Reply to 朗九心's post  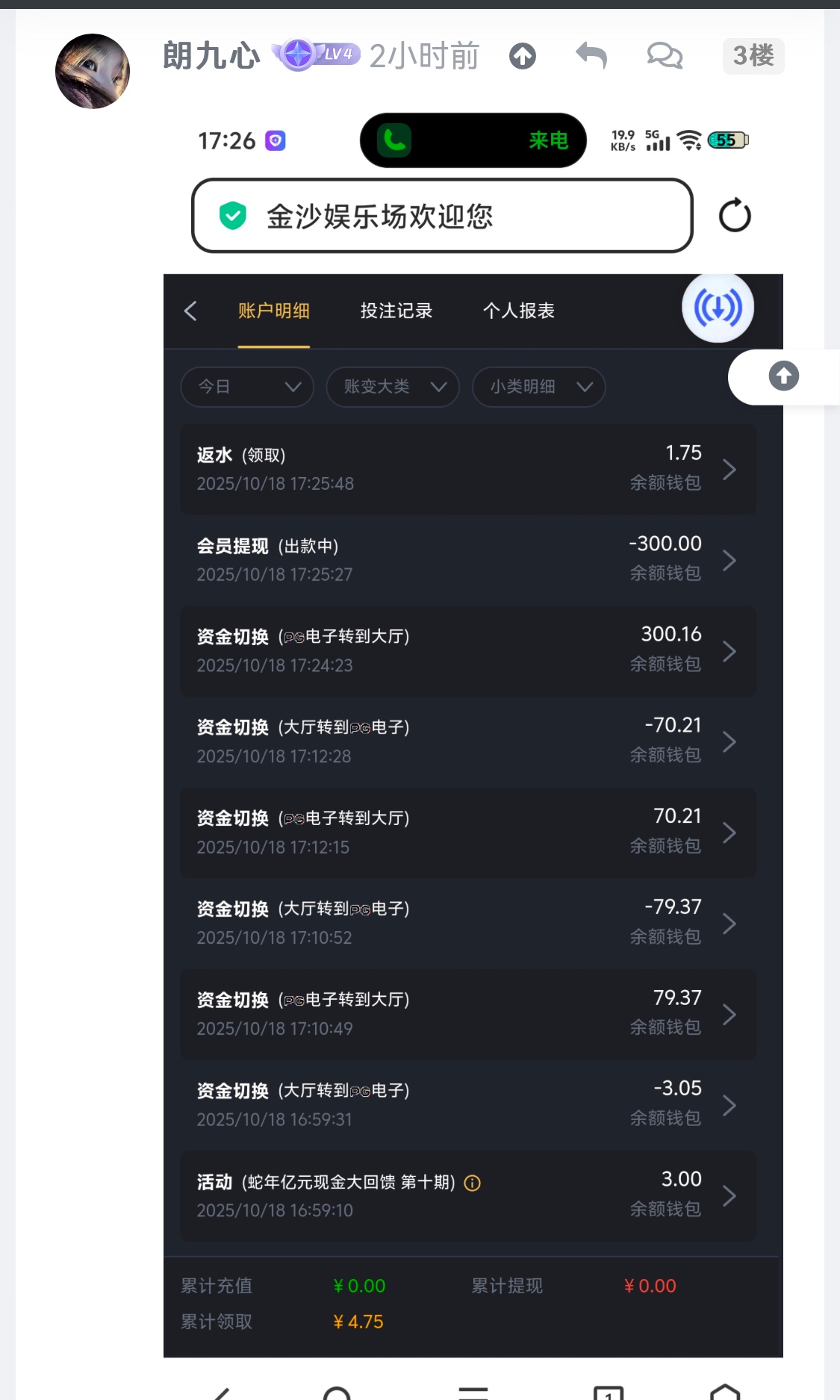pos(591,56)
